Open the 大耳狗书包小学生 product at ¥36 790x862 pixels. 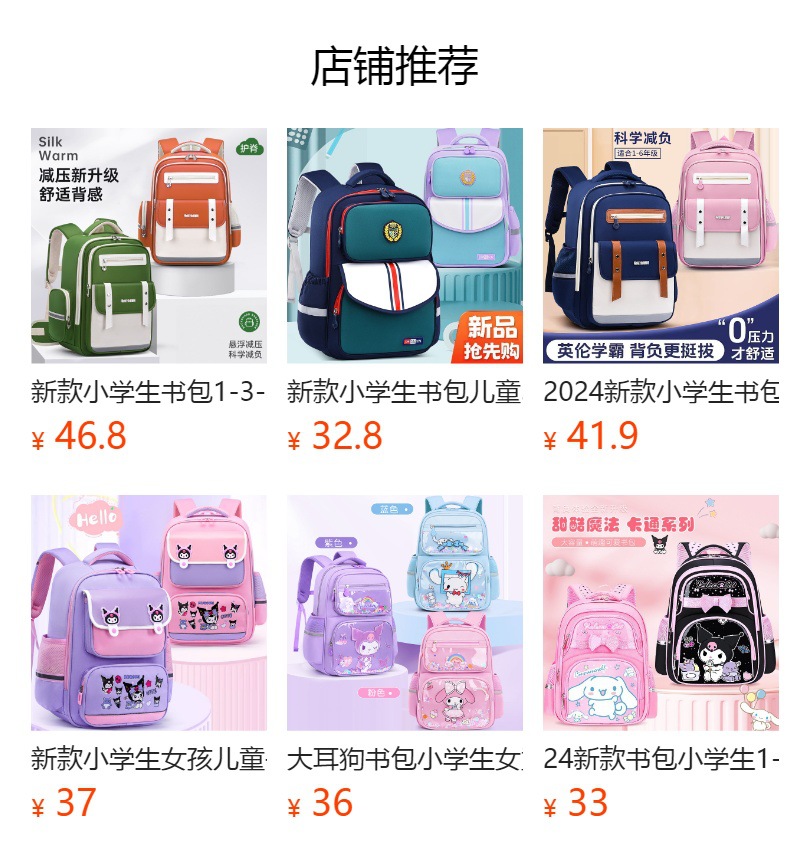point(405,612)
